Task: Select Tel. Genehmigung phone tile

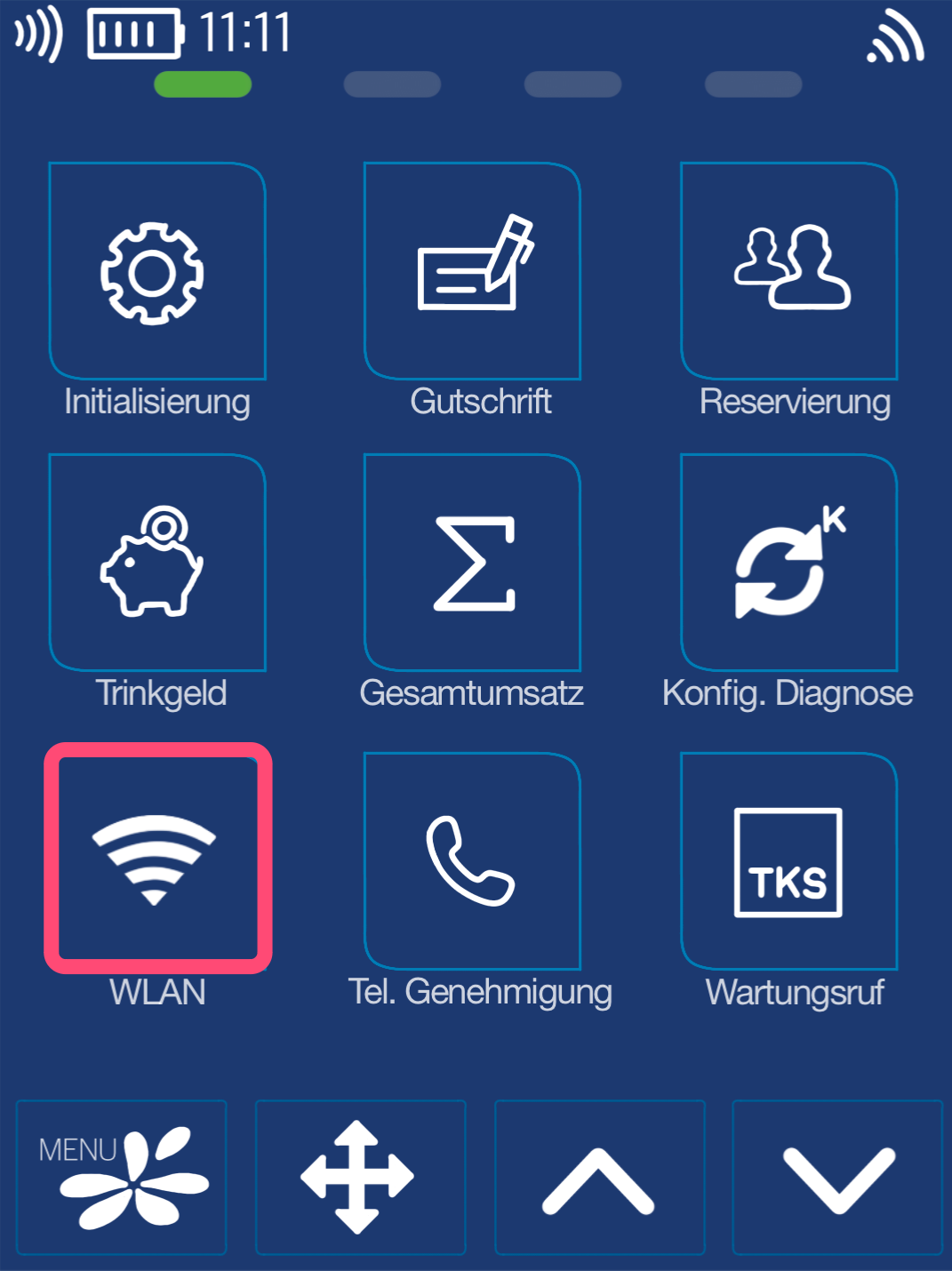Action: click(473, 860)
